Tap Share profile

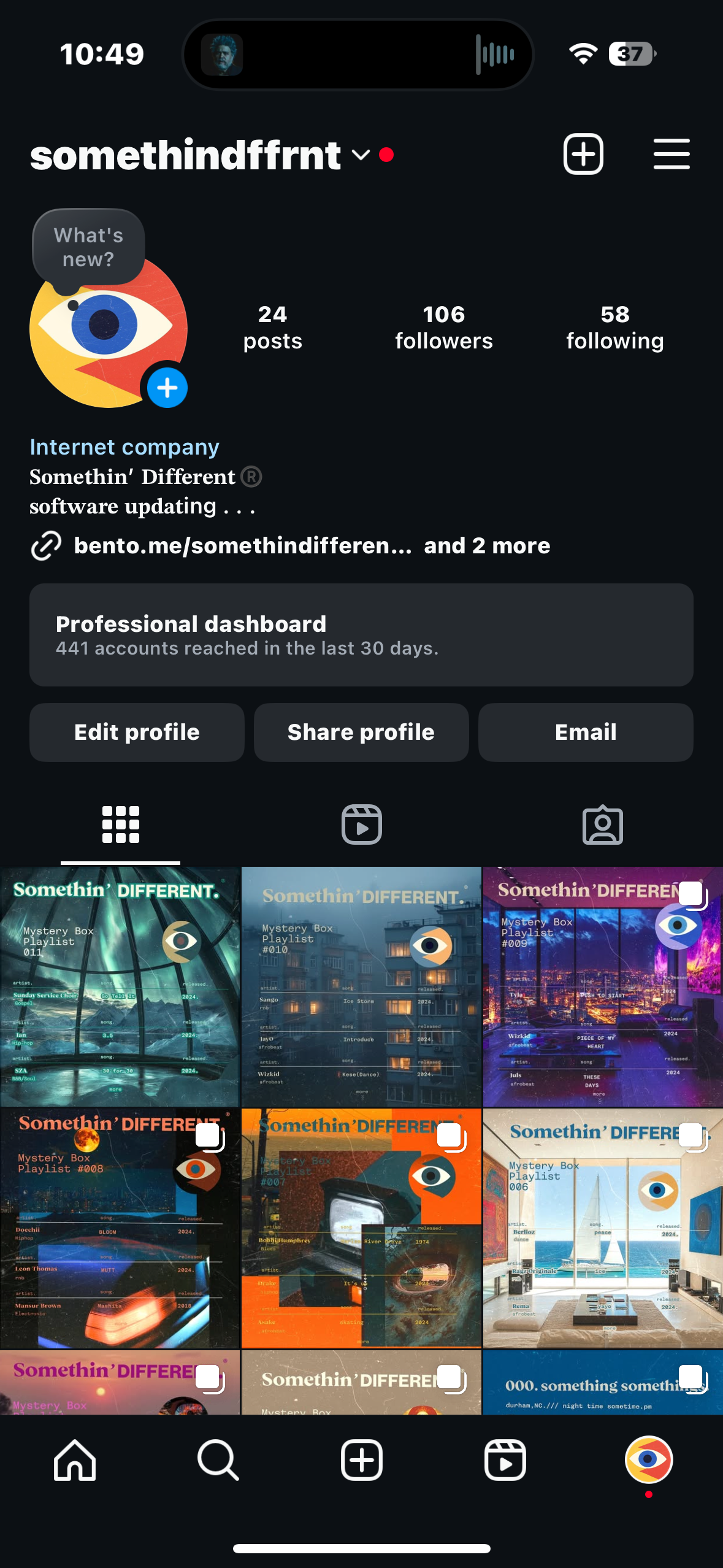361,732
